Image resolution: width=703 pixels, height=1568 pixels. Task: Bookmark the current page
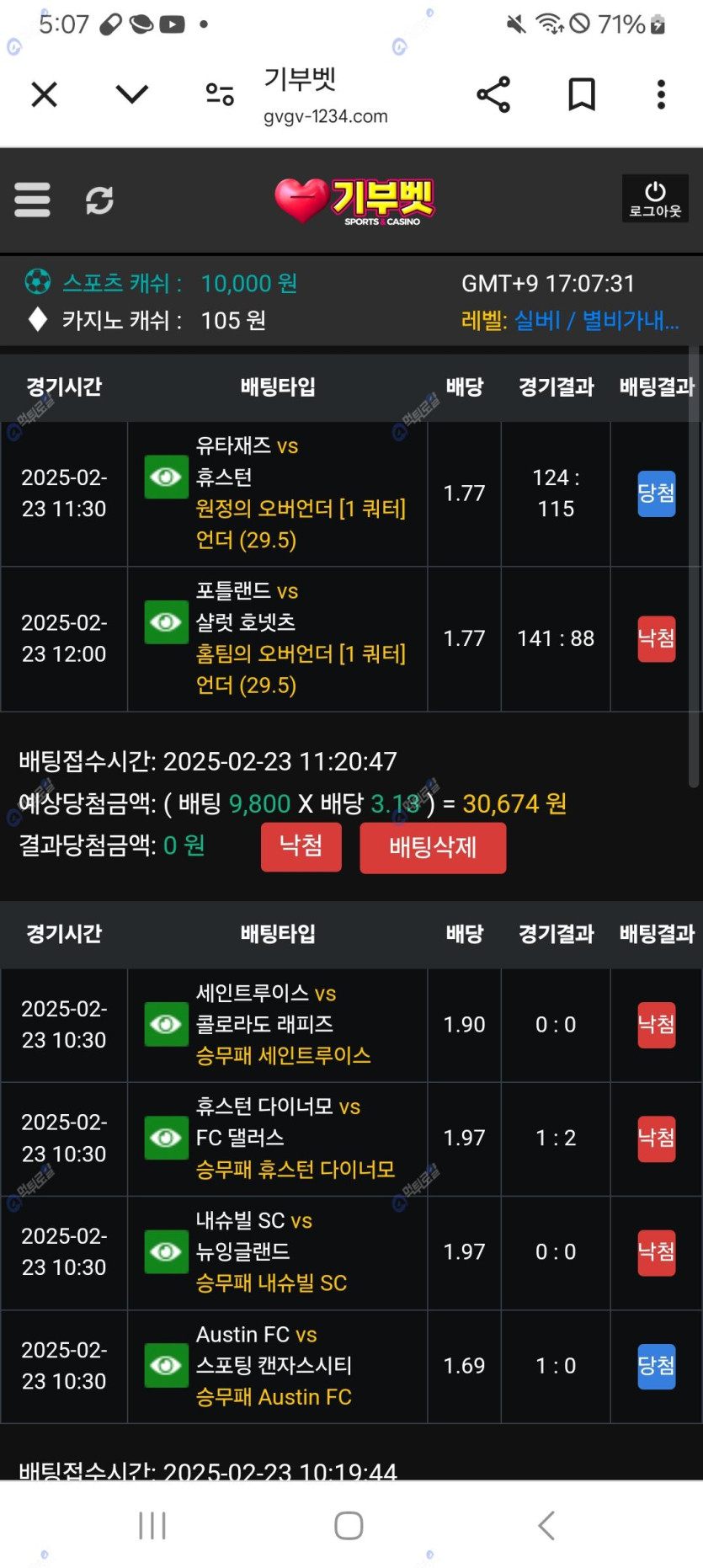point(582,94)
